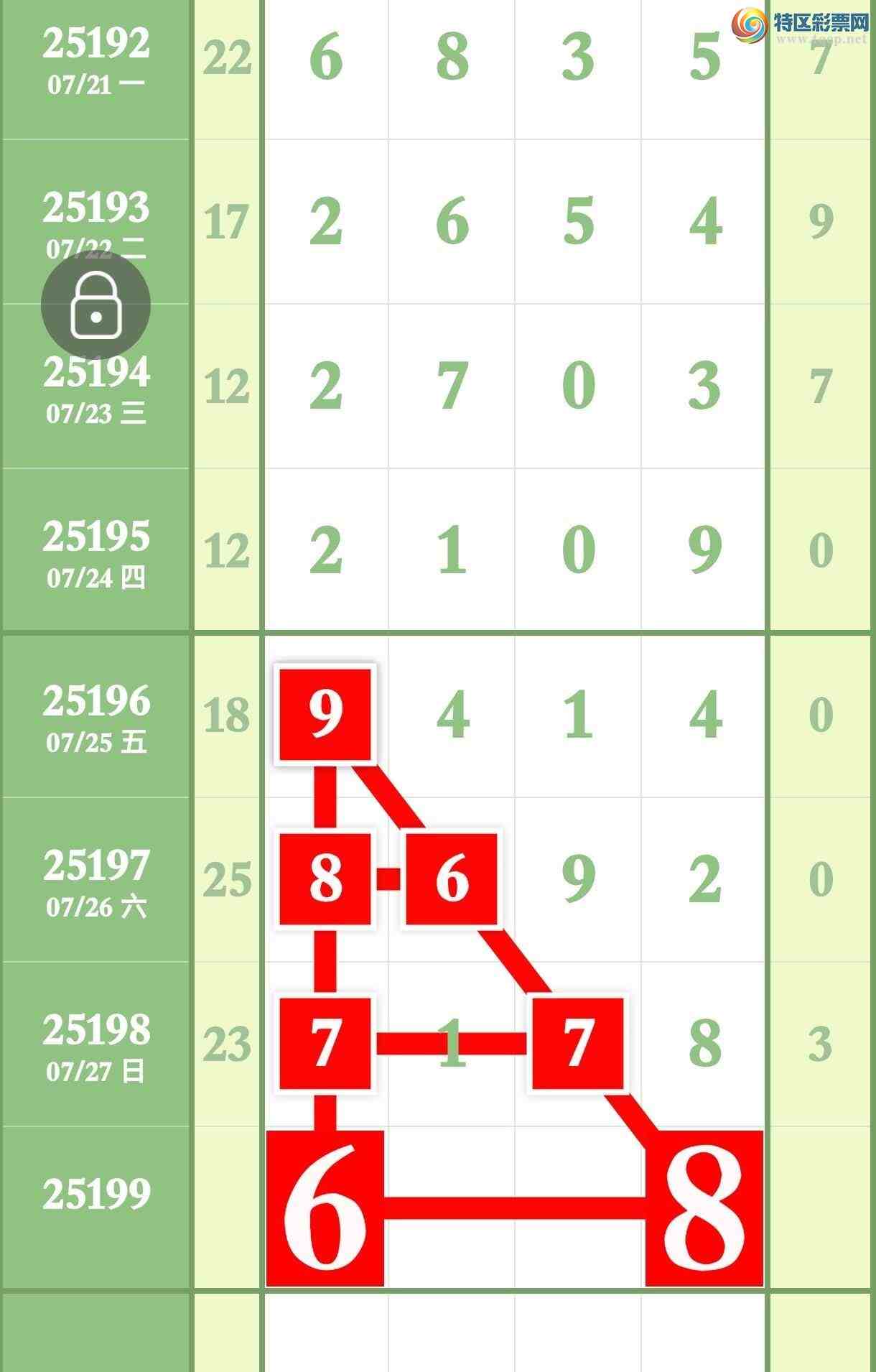The image size is (876, 1372).
Task: Tap the floating lock icon
Action: click(95, 306)
